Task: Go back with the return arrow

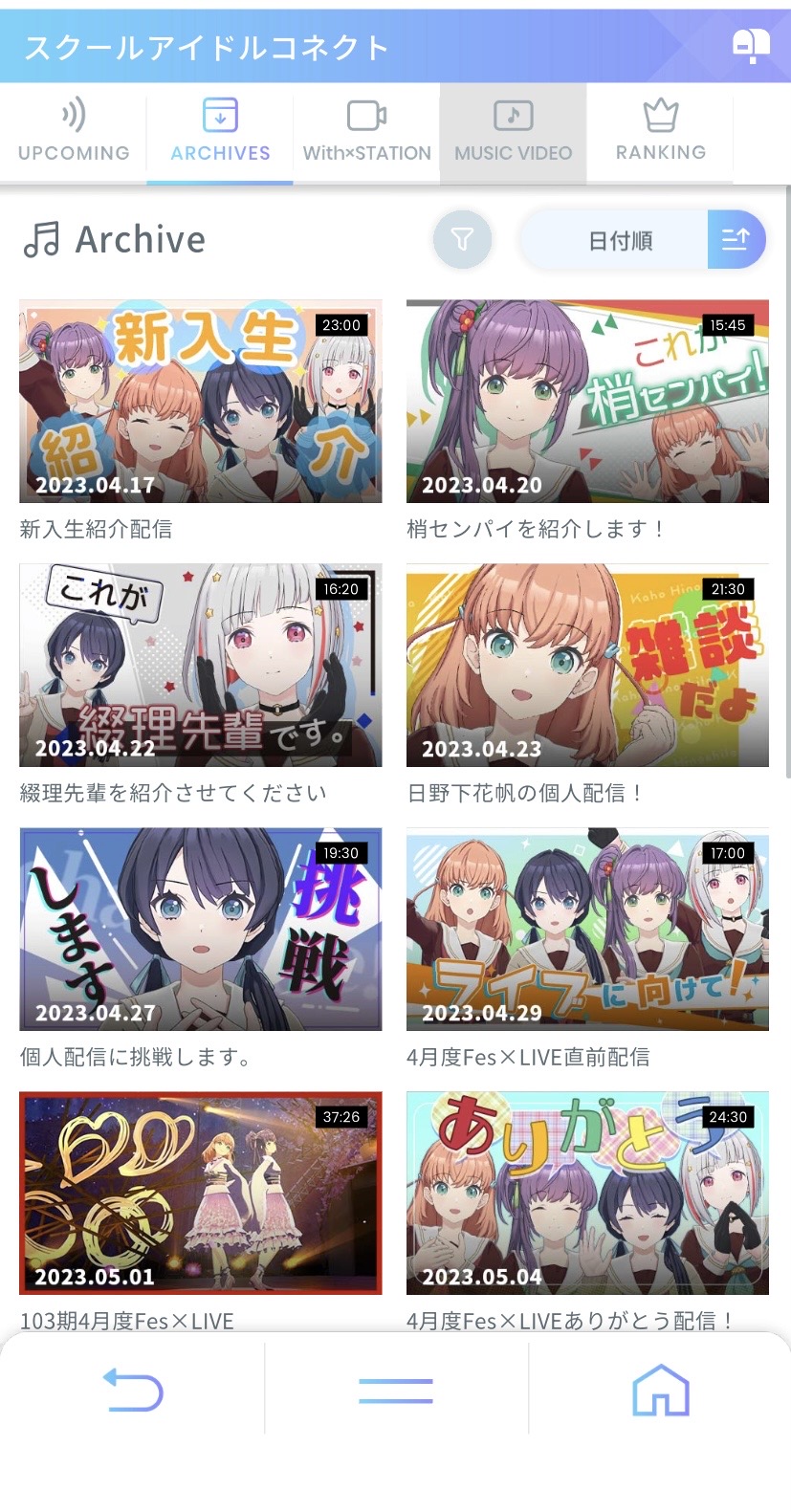Action: 133,1390
